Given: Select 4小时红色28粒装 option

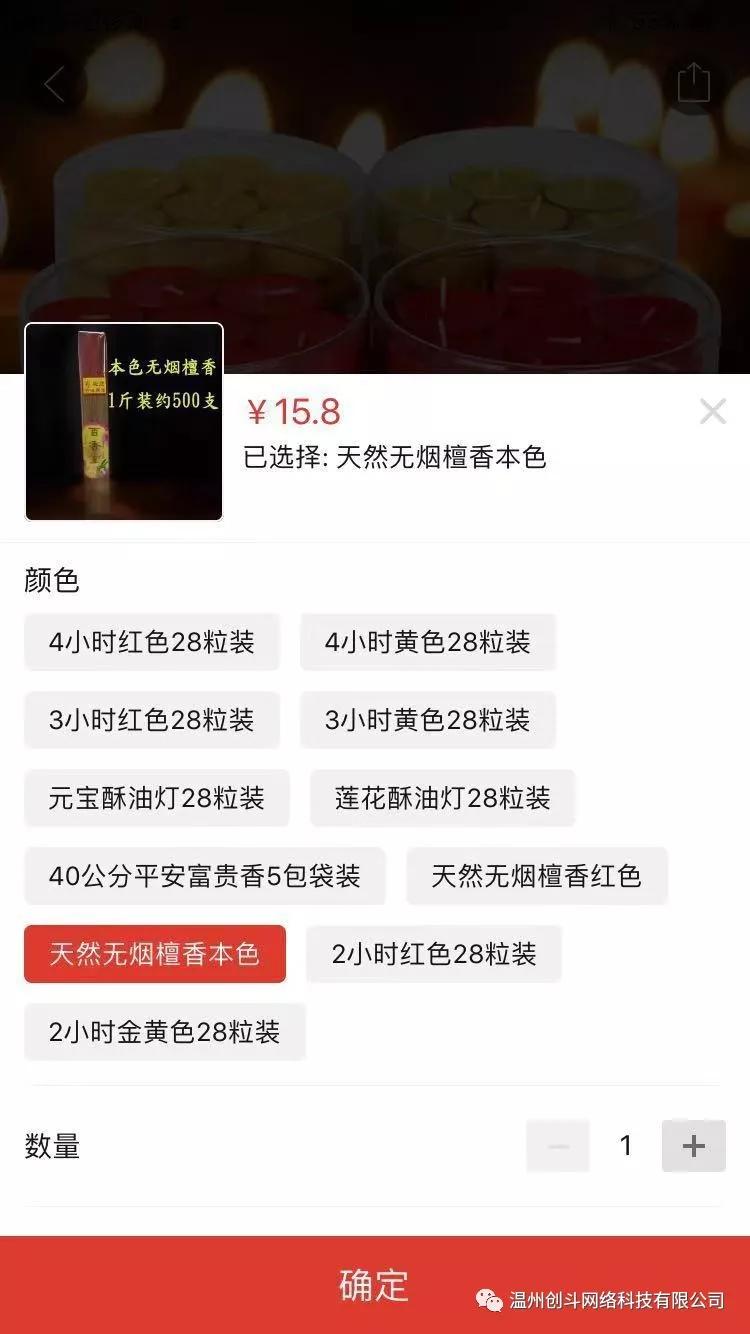Looking at the screenshot, I should (x=151, y=642).
